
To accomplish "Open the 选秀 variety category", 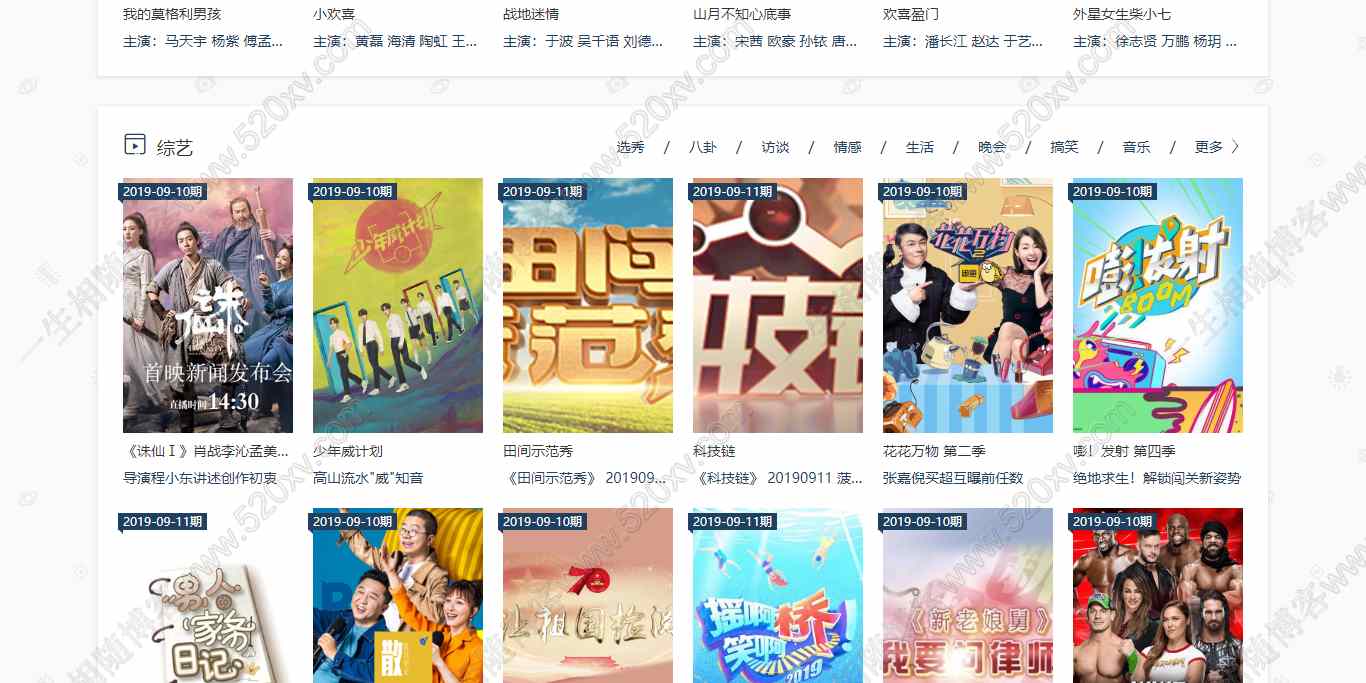I will click(x=630, y=147).
